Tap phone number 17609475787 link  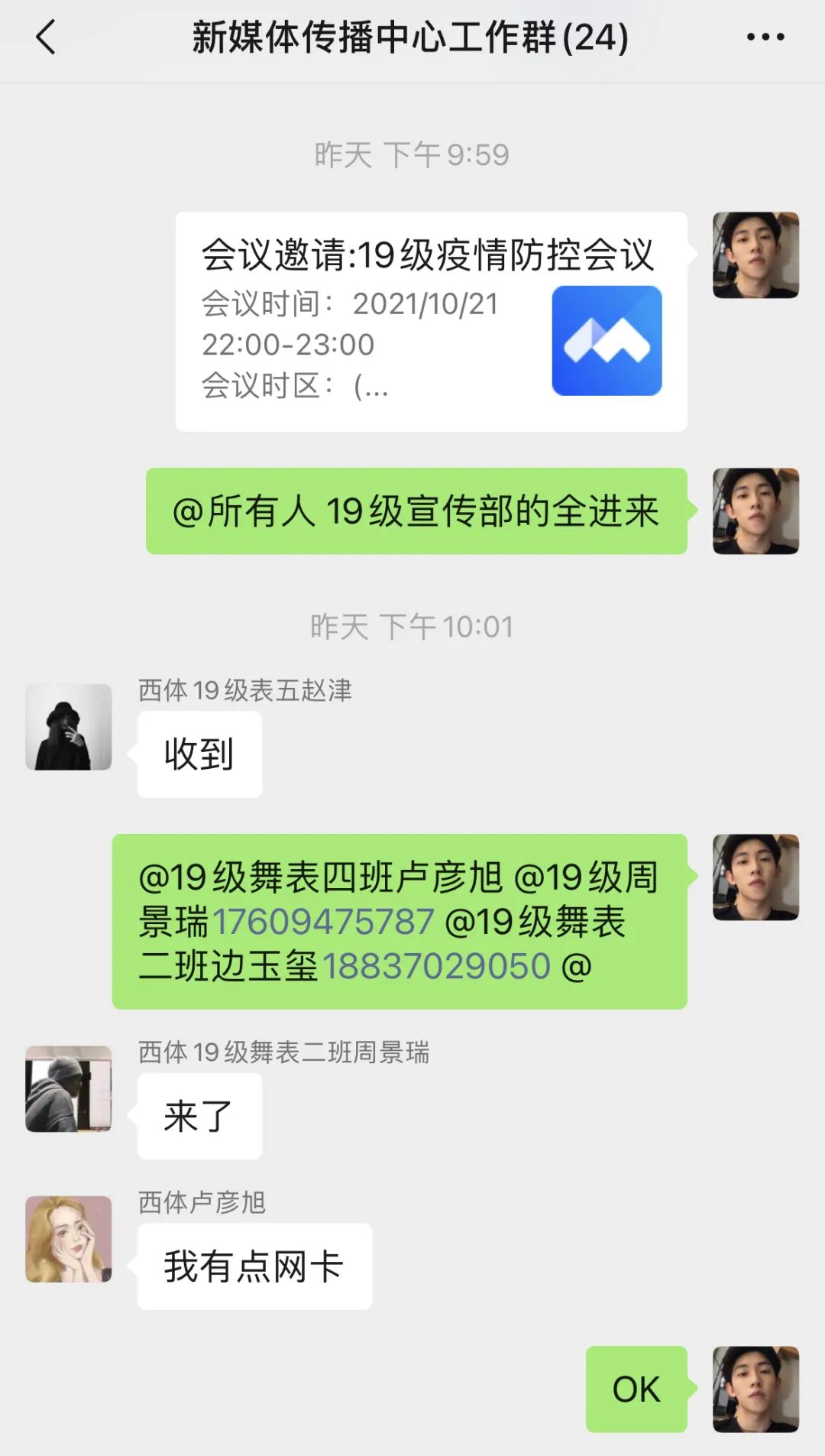323,922
